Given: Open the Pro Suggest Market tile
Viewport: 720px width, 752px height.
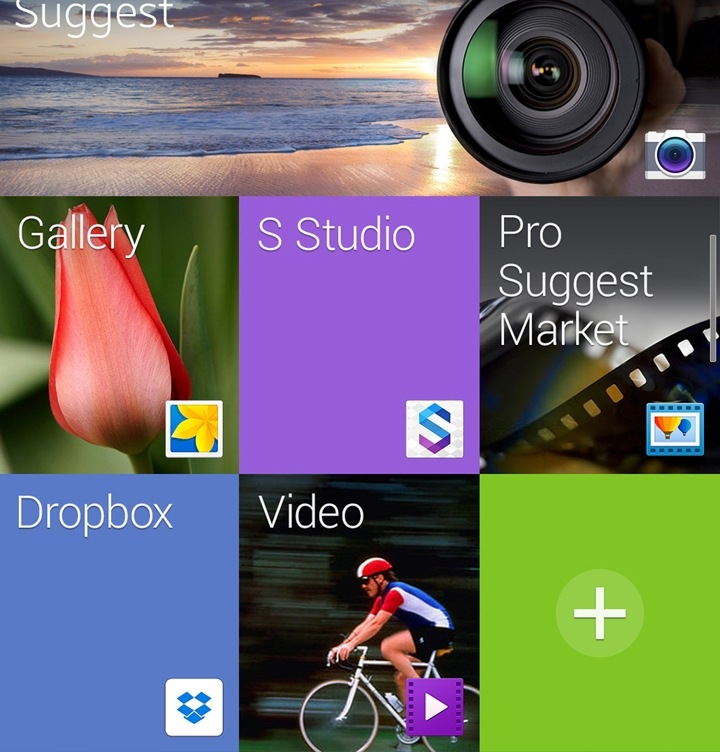Looking at the screenshot, I should point(598,335).
